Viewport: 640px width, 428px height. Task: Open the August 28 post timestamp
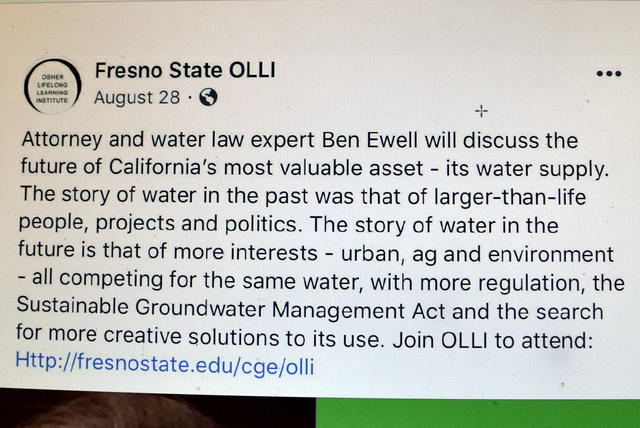(137, 98)
